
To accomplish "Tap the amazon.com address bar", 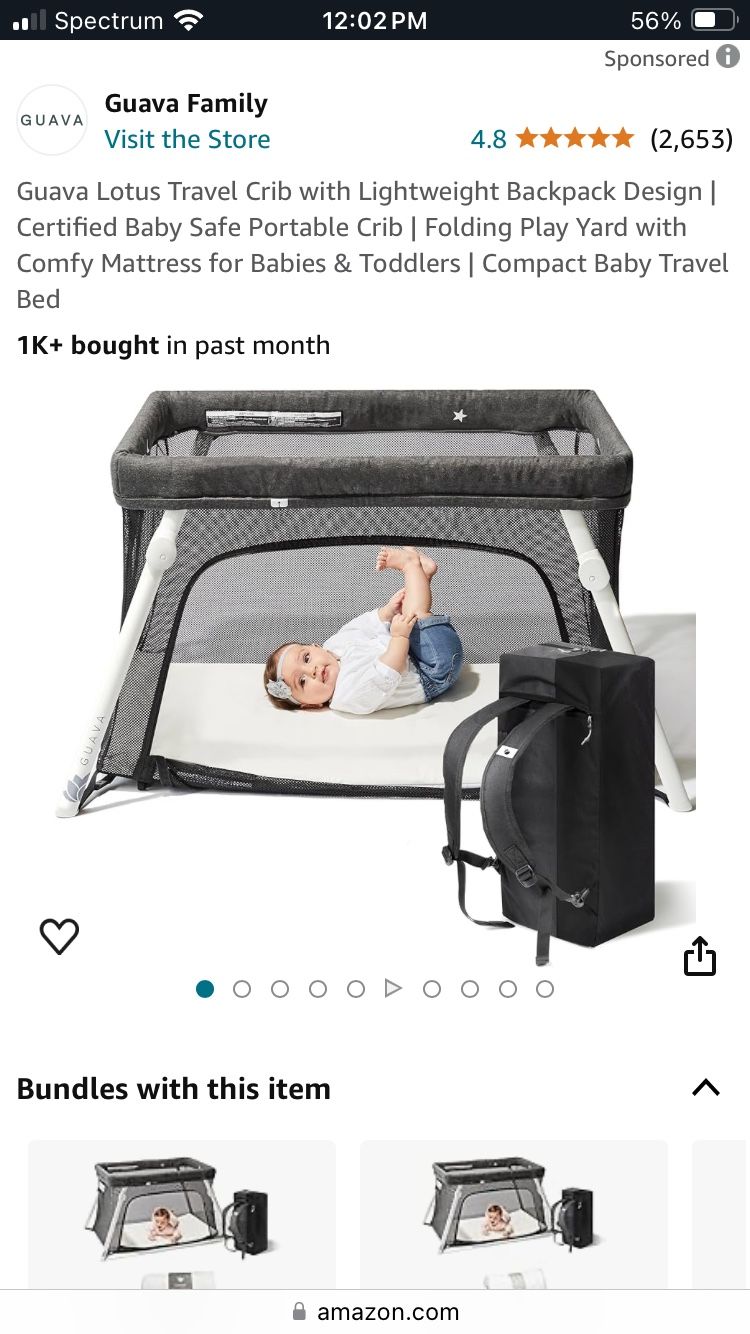I will pyautogui.click(x=375, y=1311).
